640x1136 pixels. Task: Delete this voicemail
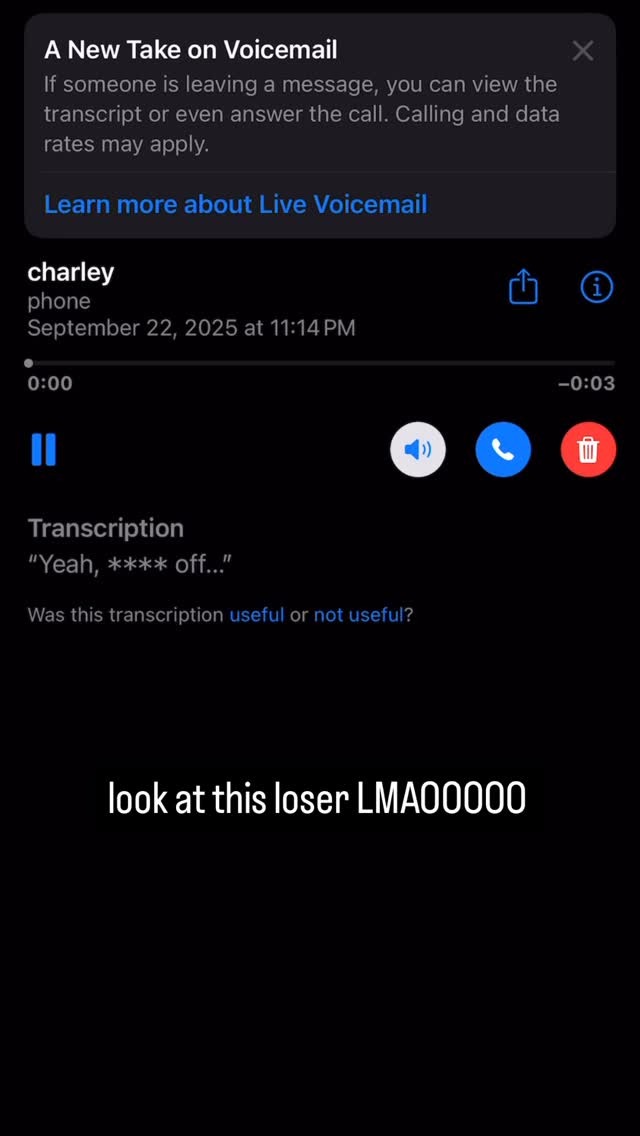[589, 449]
